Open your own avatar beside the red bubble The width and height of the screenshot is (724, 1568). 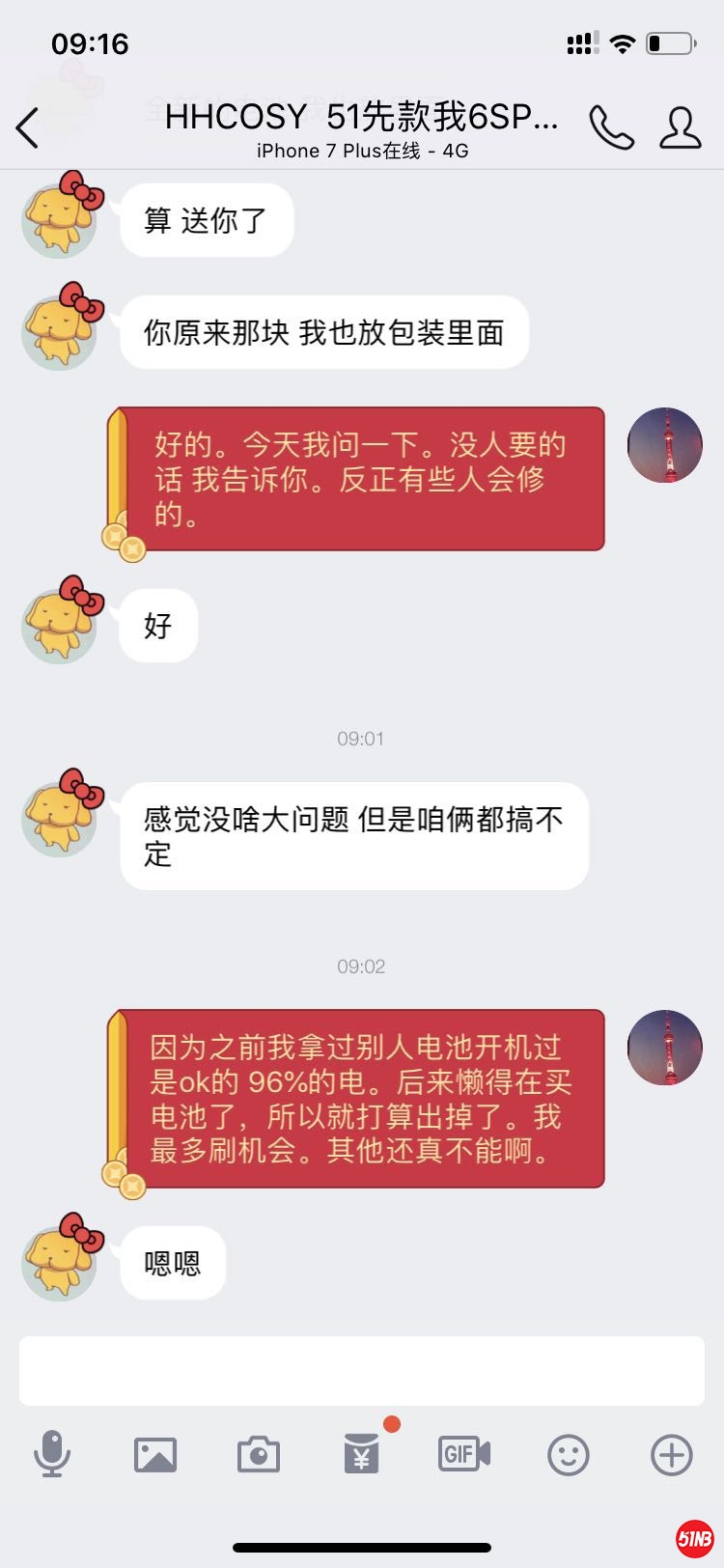click(664, 1048)
